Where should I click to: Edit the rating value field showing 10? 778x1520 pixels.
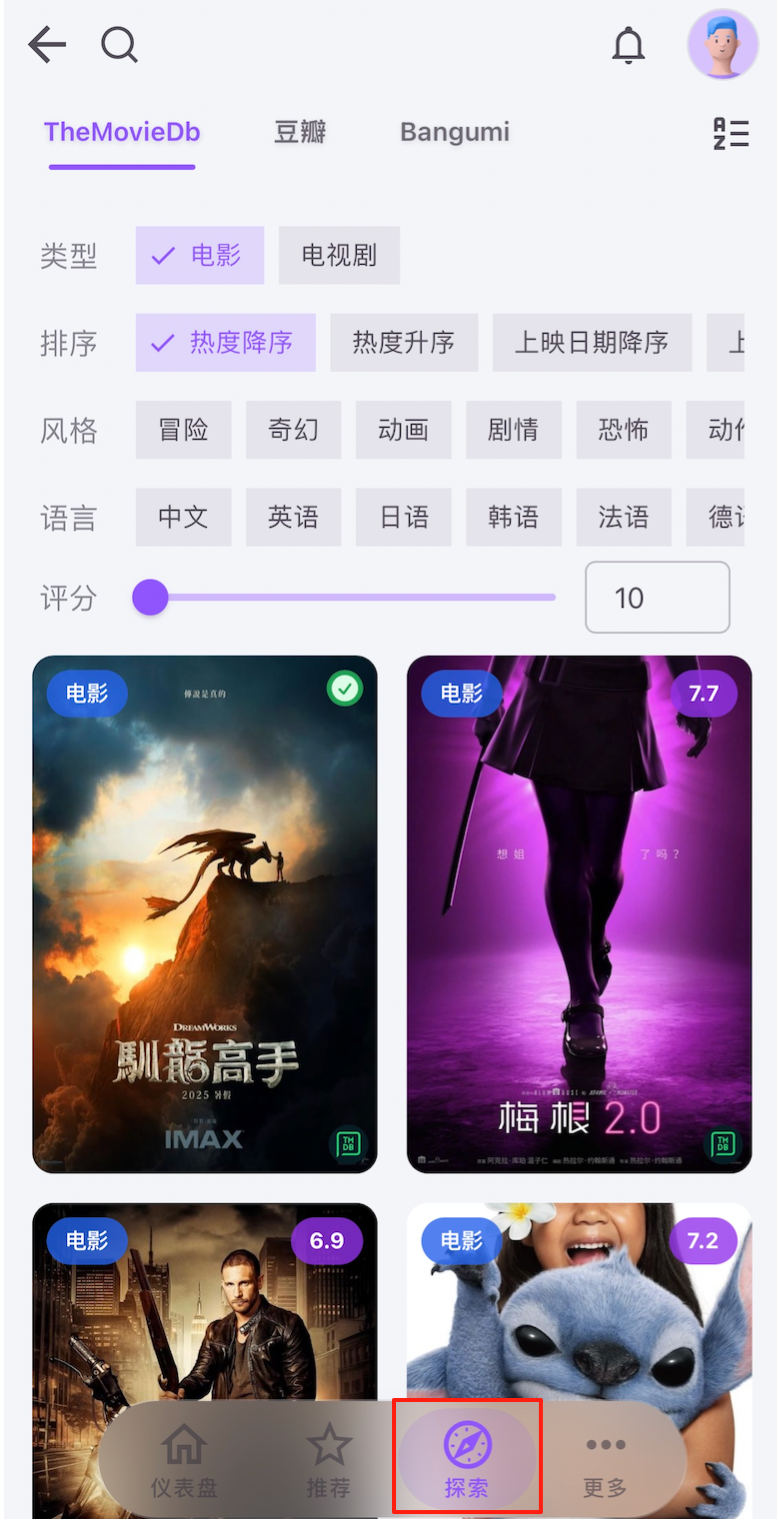pyautogui.click(x=657, y=598)
